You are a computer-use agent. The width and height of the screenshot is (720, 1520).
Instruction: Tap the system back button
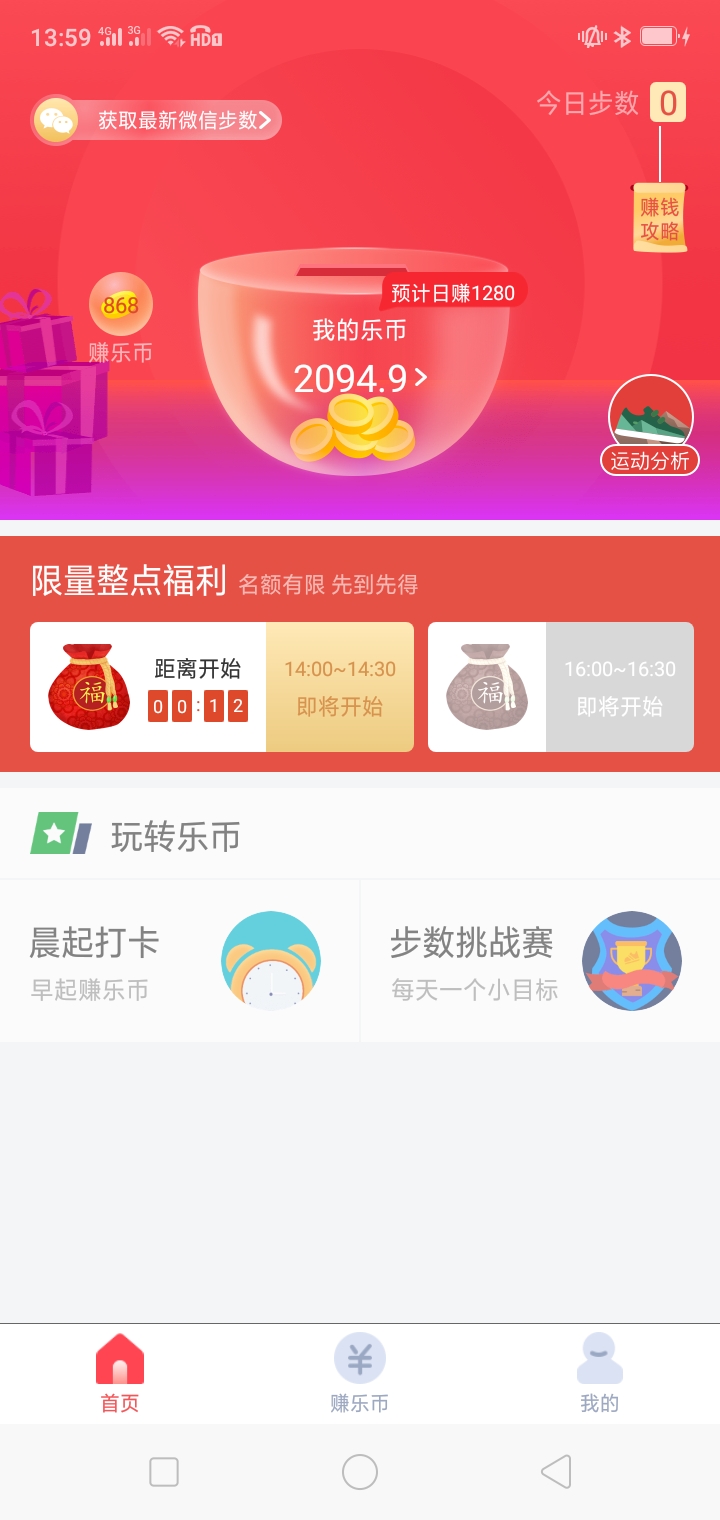pos(556,1472)
